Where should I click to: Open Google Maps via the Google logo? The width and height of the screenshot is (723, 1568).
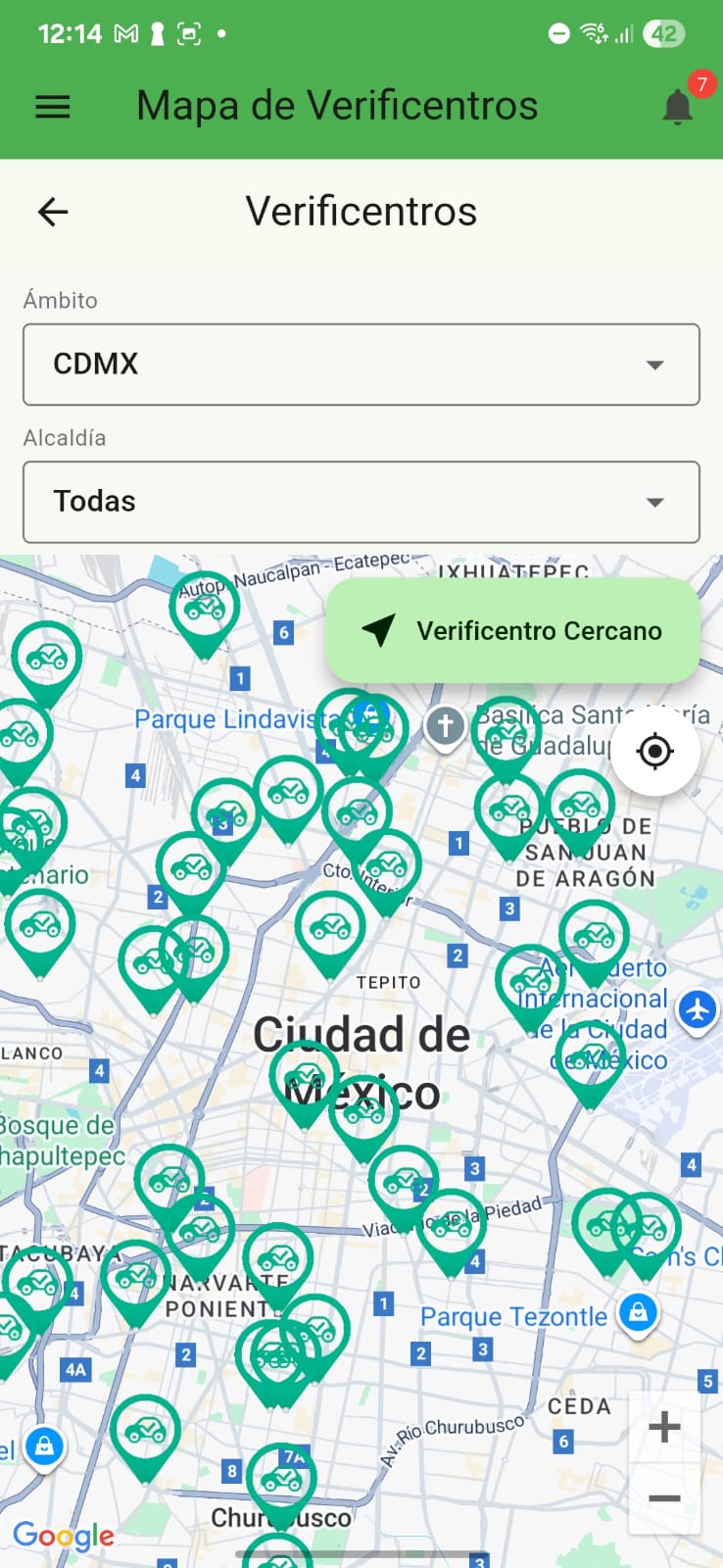coord(65,1537)
